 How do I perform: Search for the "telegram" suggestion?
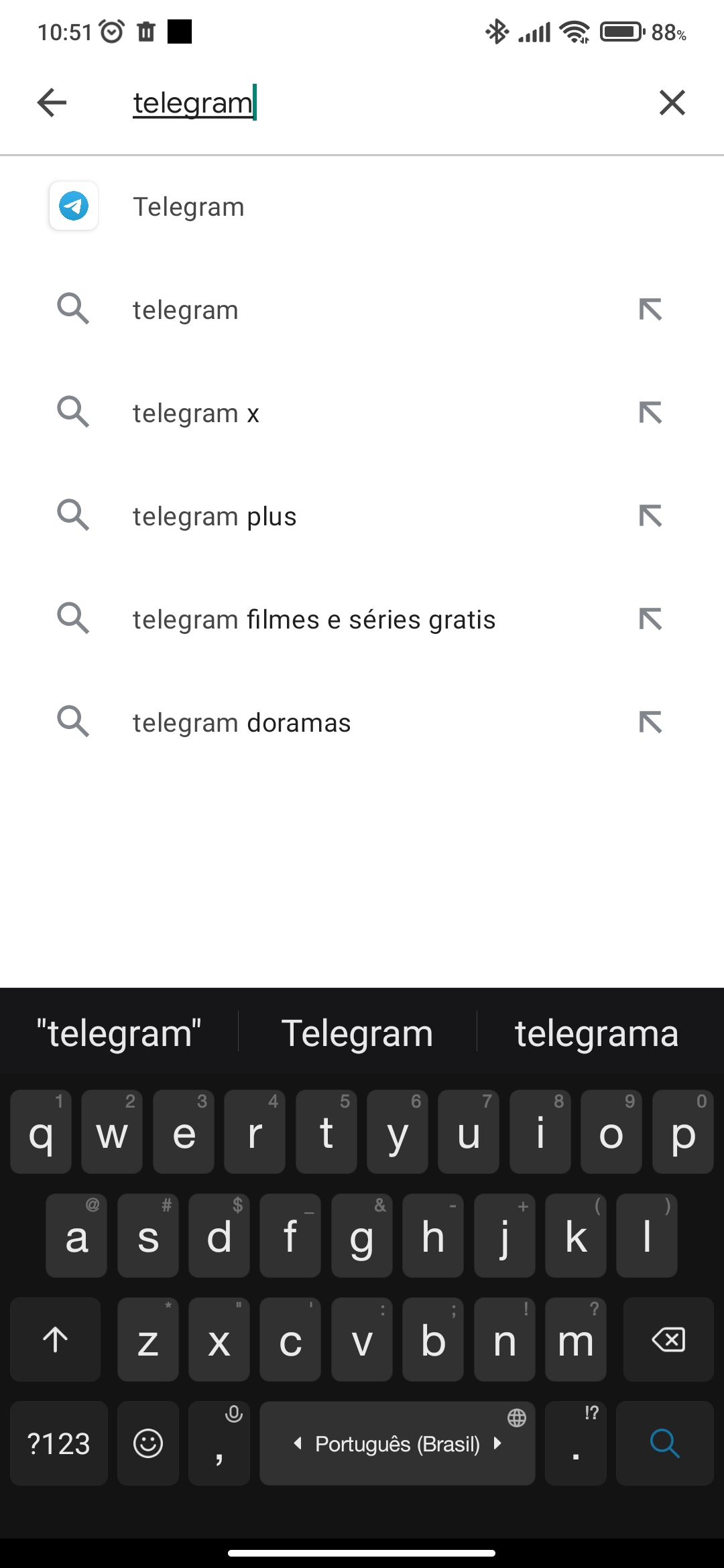186,310
